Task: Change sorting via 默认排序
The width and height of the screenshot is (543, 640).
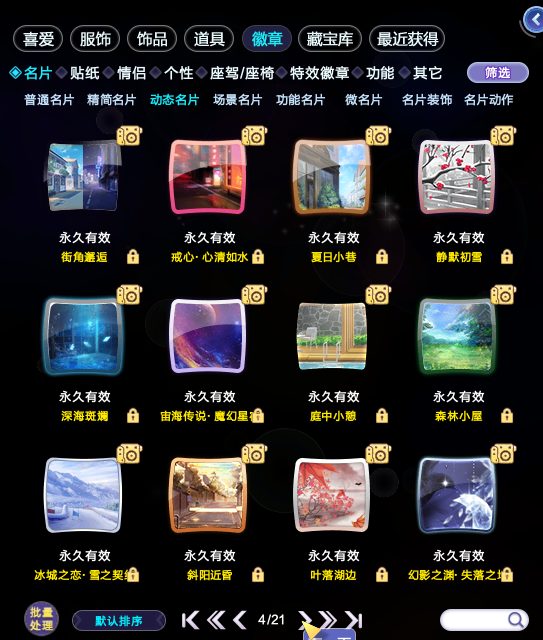Action: (x=119, y=621)
